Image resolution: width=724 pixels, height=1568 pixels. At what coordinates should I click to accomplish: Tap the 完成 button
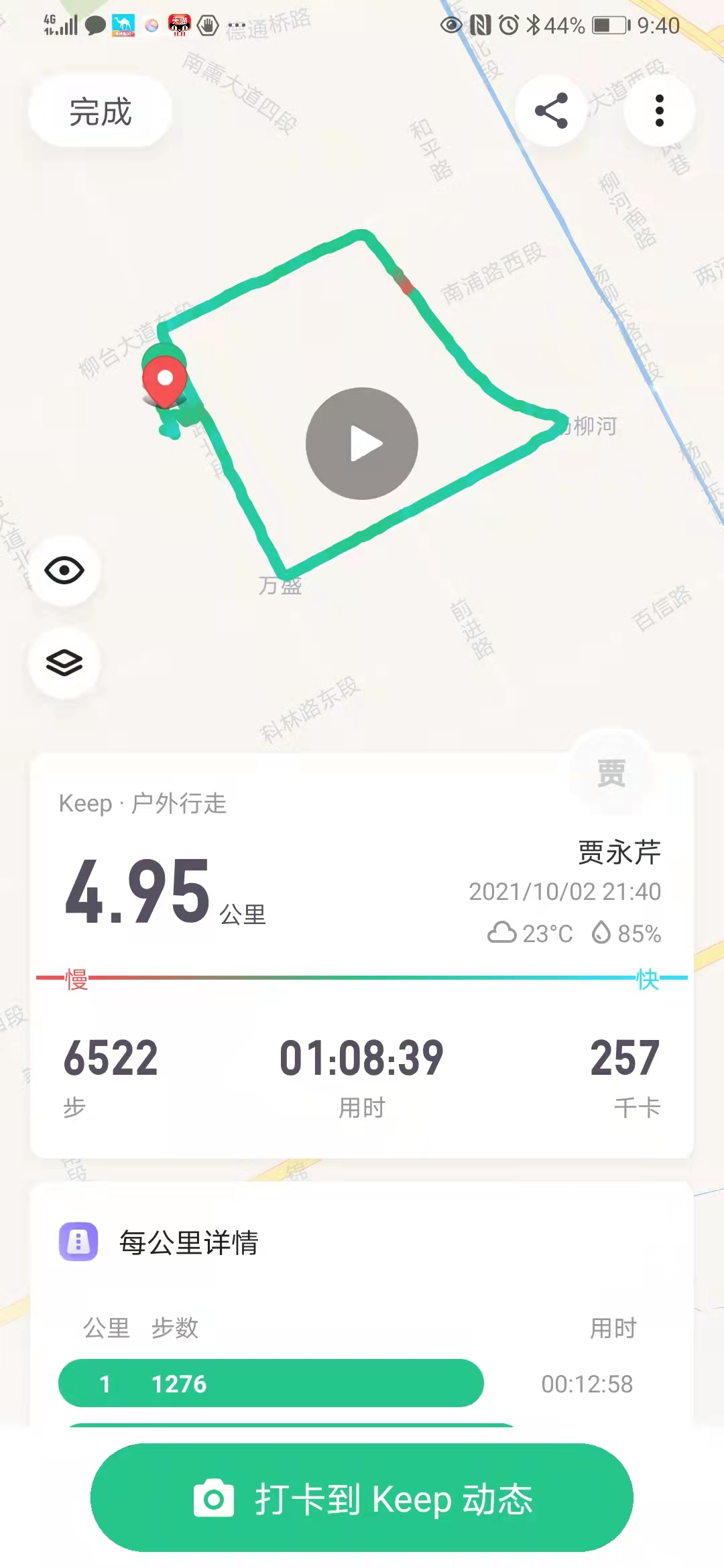[x=101, y=111]
